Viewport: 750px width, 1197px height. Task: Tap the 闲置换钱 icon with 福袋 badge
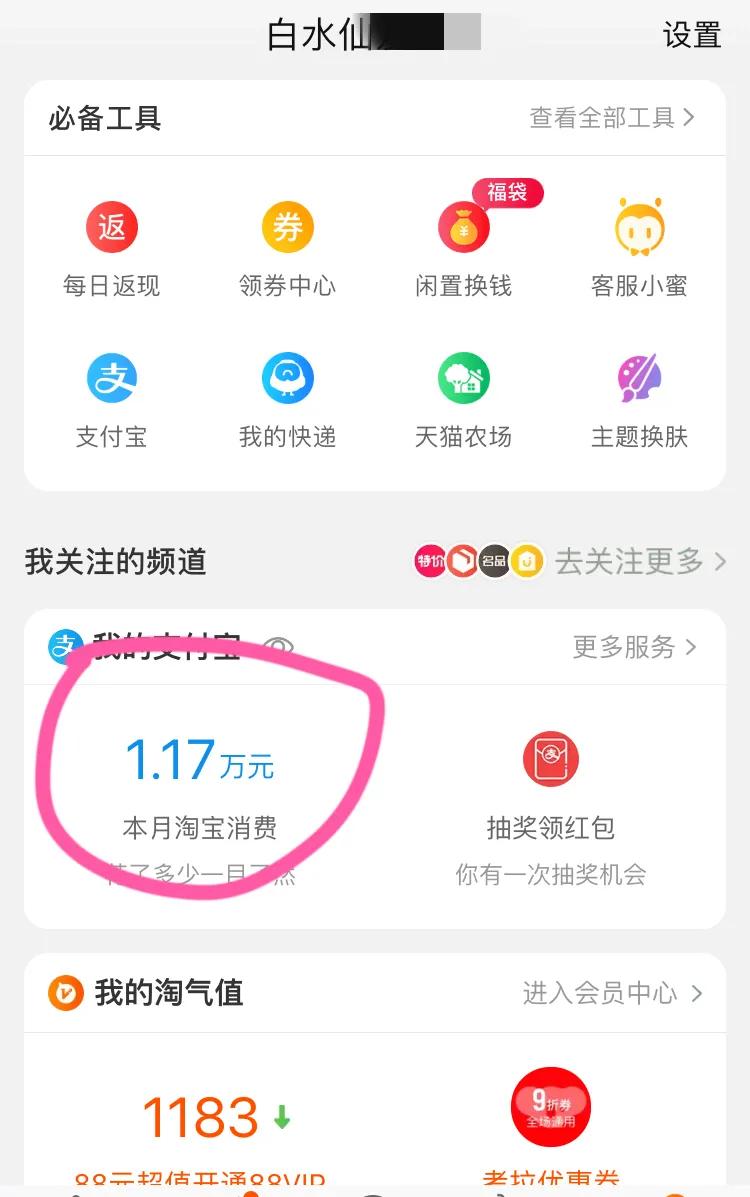(x=462, y=226)
